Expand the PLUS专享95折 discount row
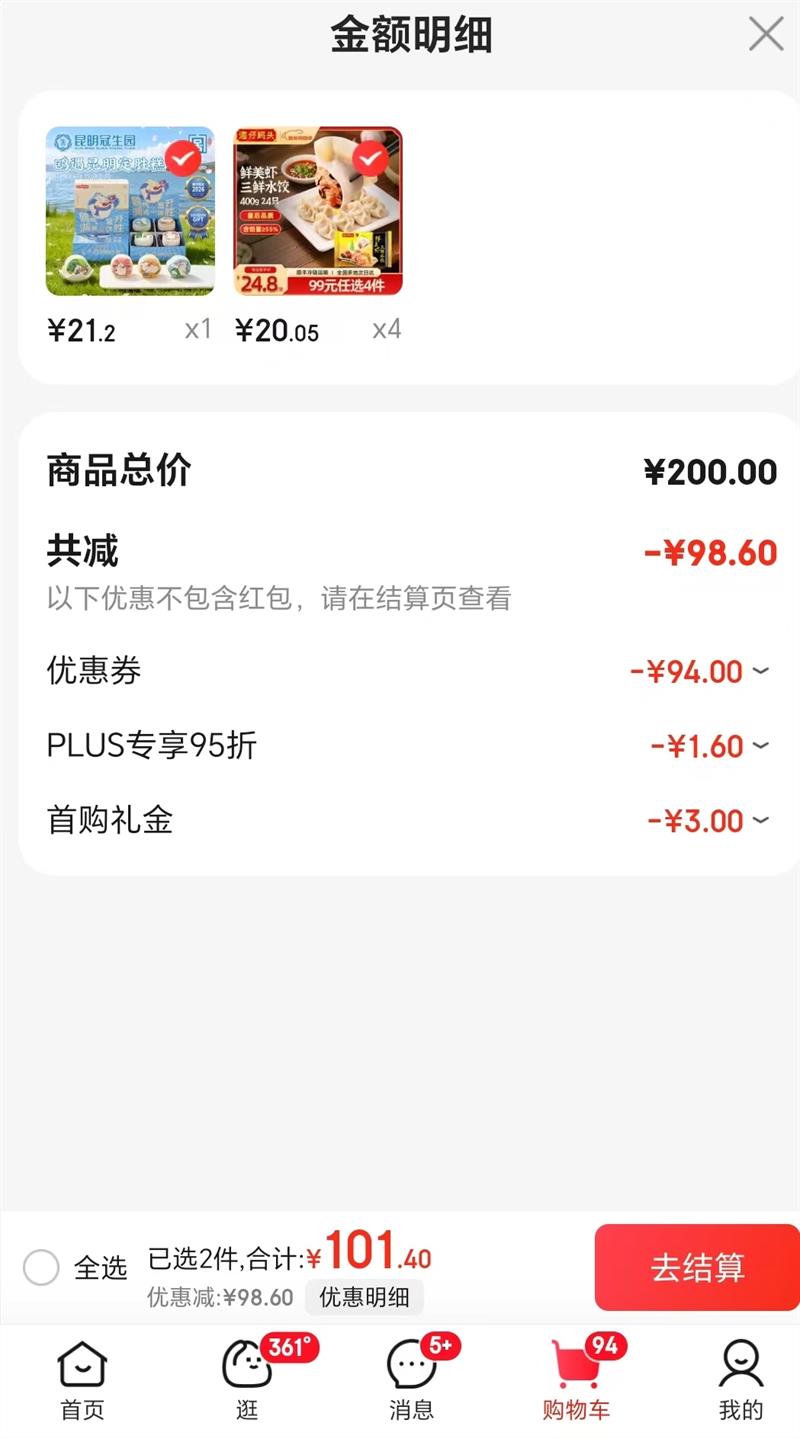Viewport: 800px width, 1439px height. point(760,746)
